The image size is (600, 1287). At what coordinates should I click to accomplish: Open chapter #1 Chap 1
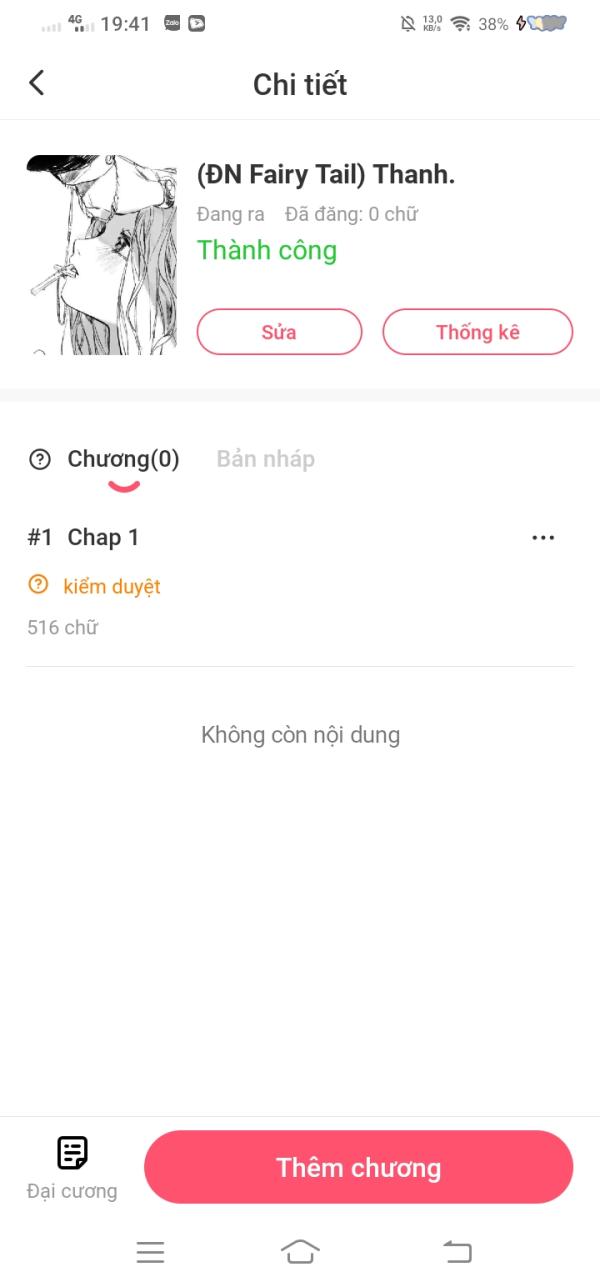[103, 538]
